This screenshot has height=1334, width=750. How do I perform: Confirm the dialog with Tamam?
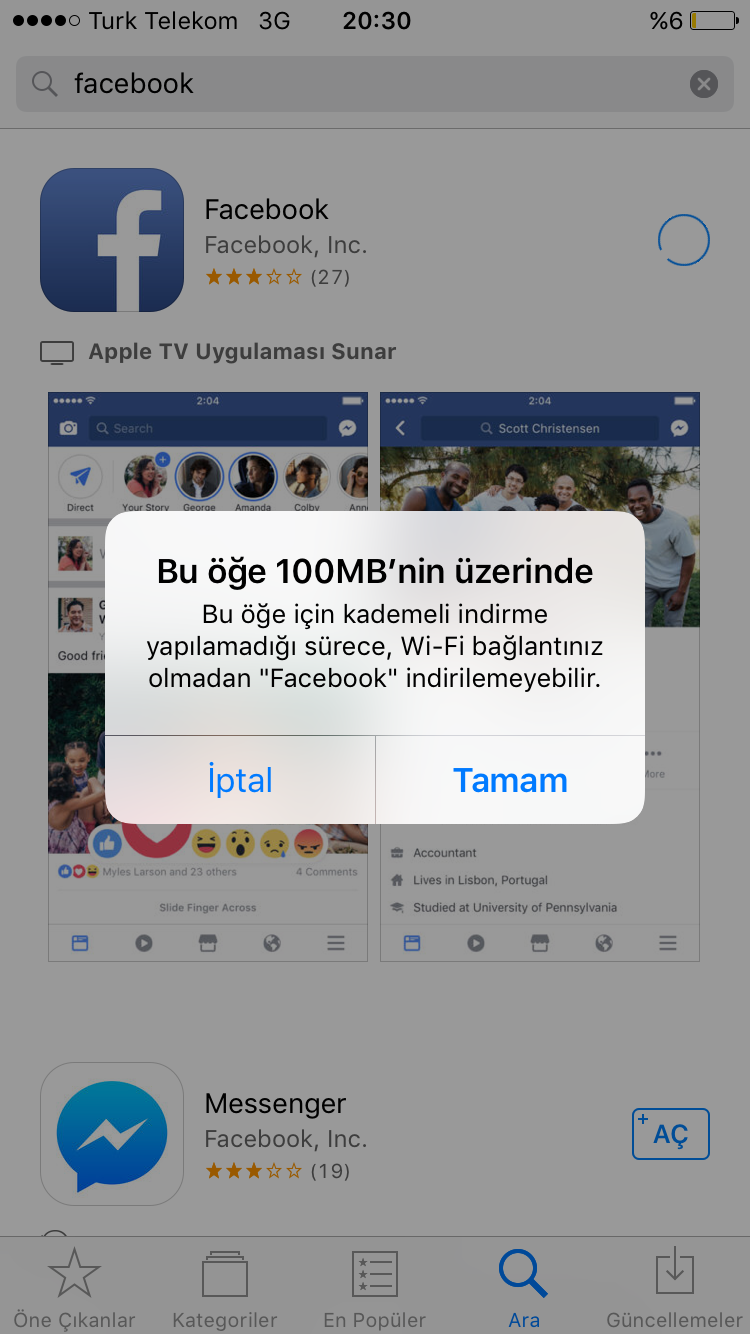click(510, 780)
